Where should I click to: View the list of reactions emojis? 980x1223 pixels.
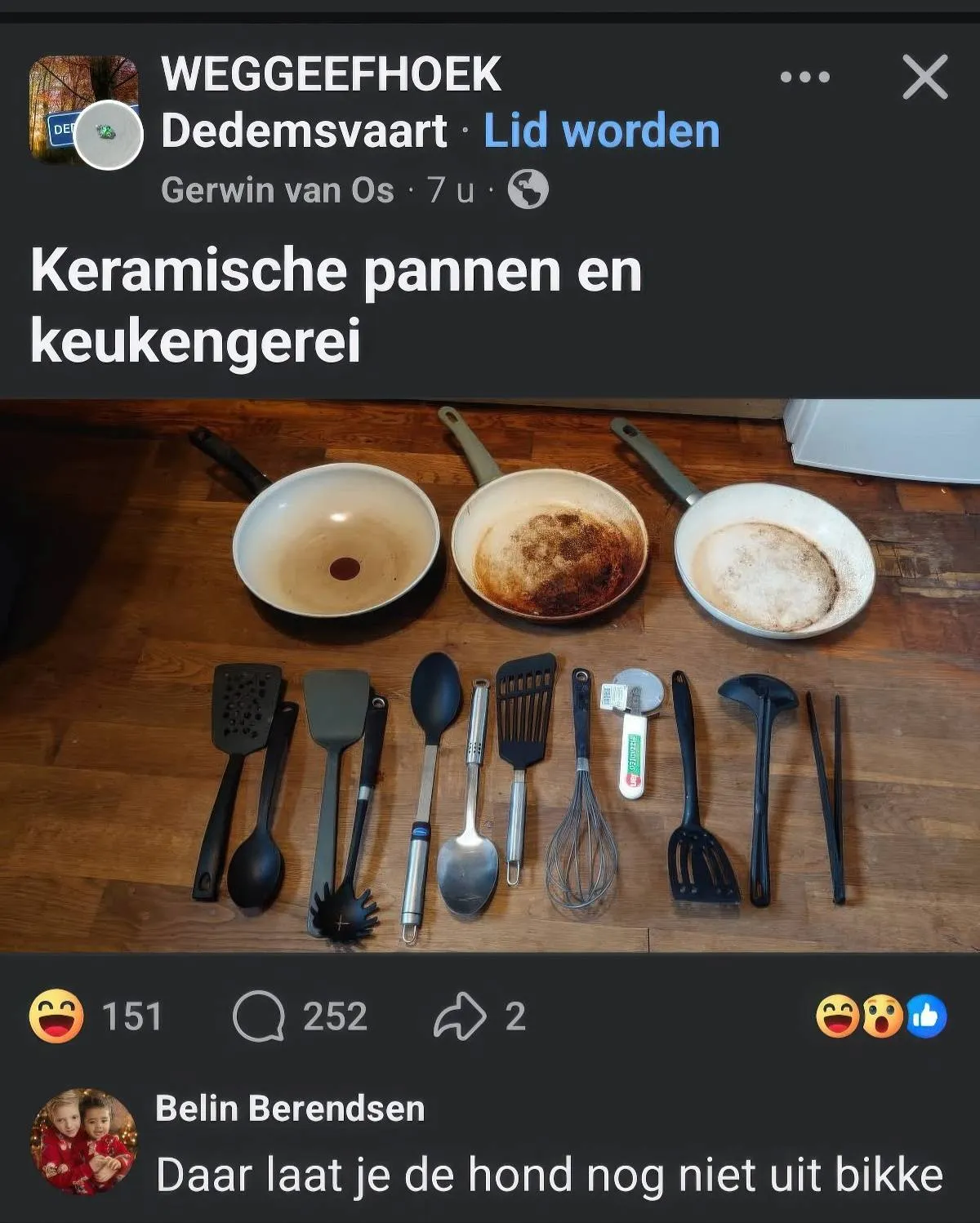(880, 1016)
